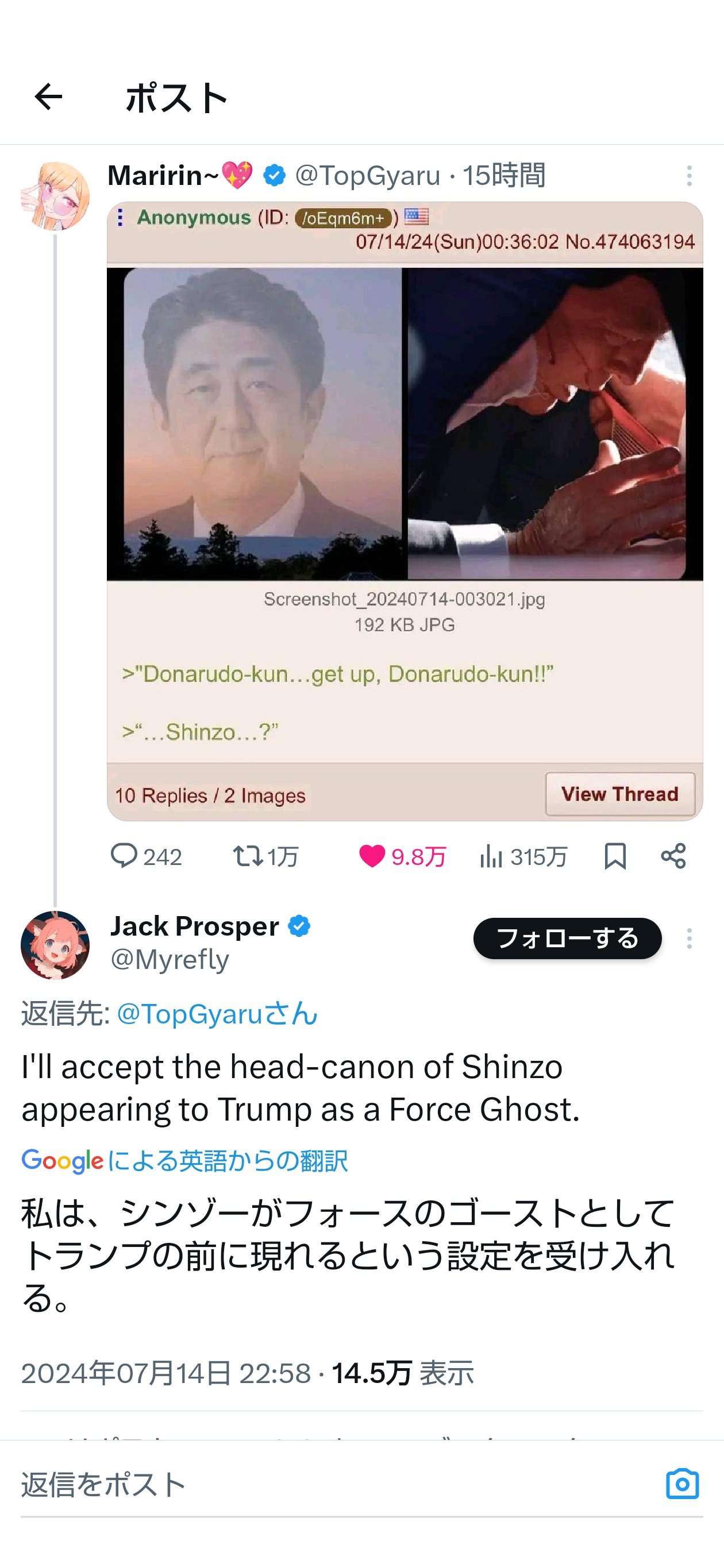View analytics for Maririn's post
Screen dimensions: 724x1568
491,856
